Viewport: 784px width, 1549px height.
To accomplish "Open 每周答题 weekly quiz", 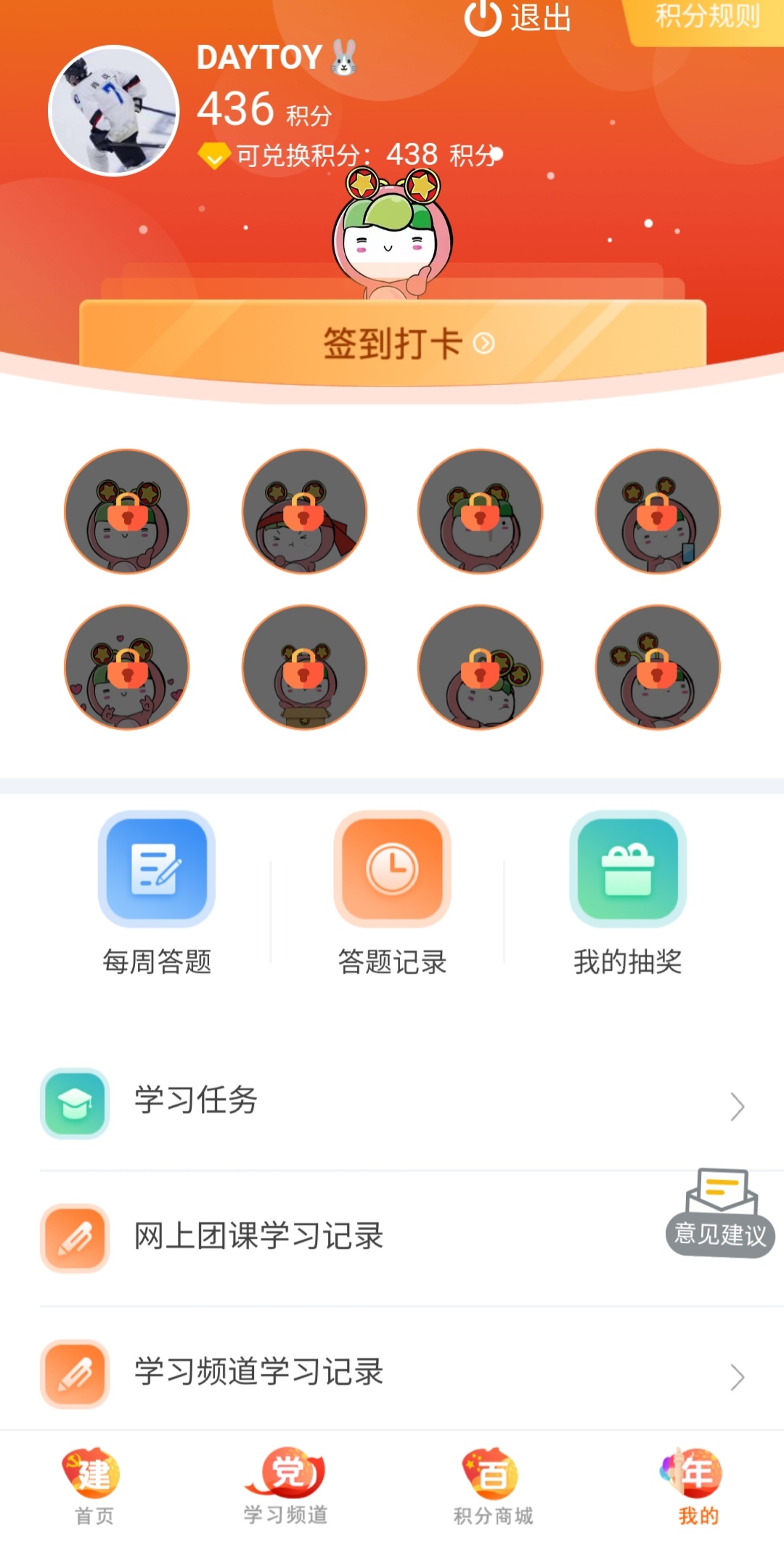I will click(157, 894).
